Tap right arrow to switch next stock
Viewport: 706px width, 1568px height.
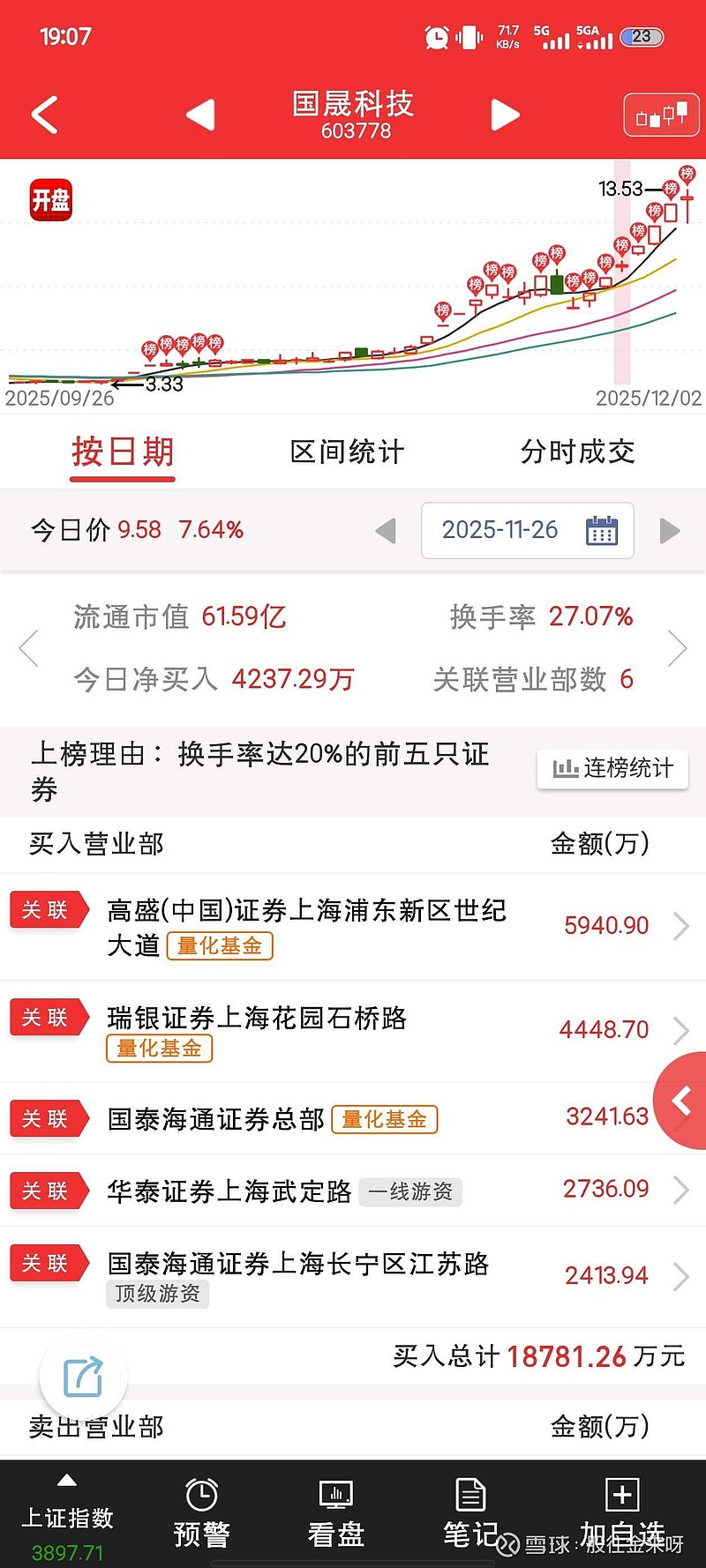click(x=504, y=114)
